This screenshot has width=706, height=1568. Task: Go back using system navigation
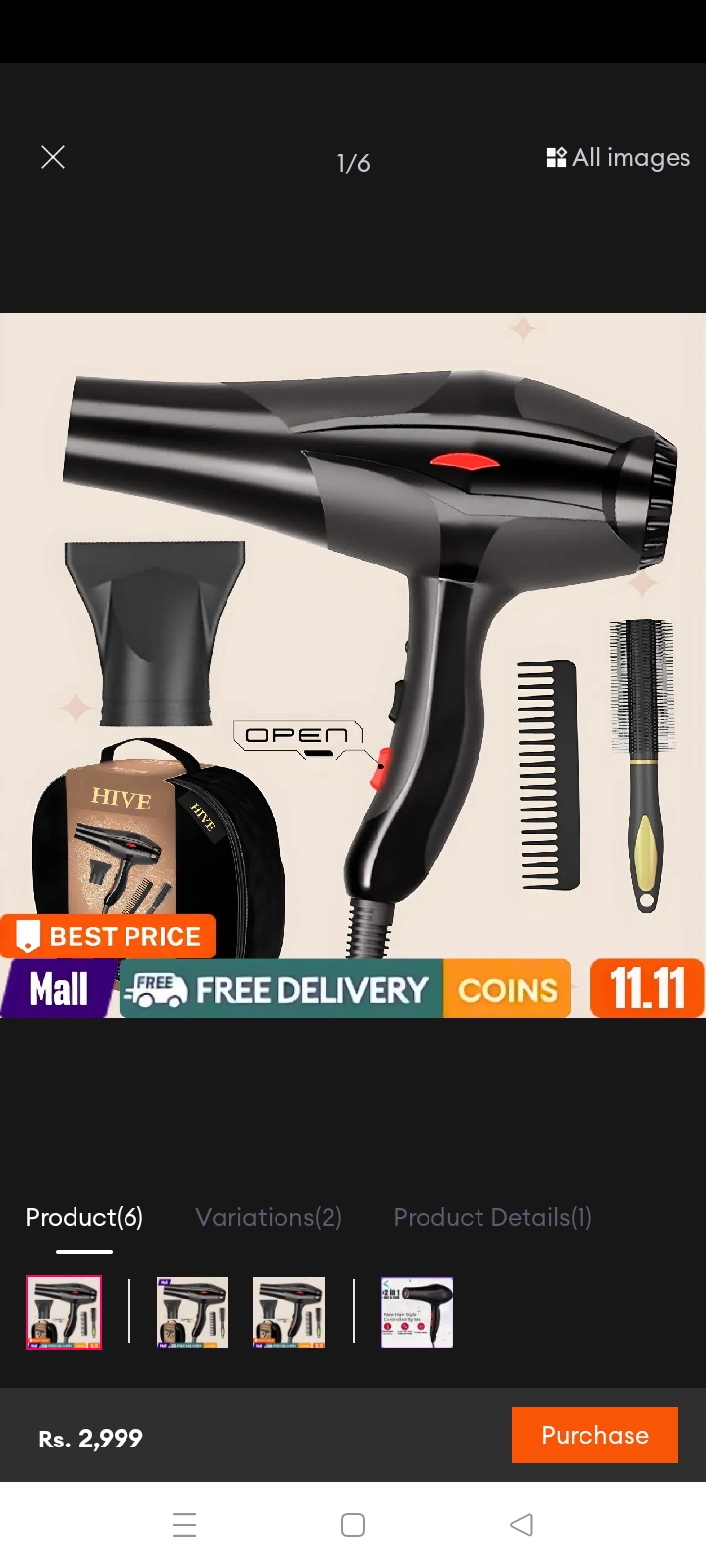tap(522, 1524)
